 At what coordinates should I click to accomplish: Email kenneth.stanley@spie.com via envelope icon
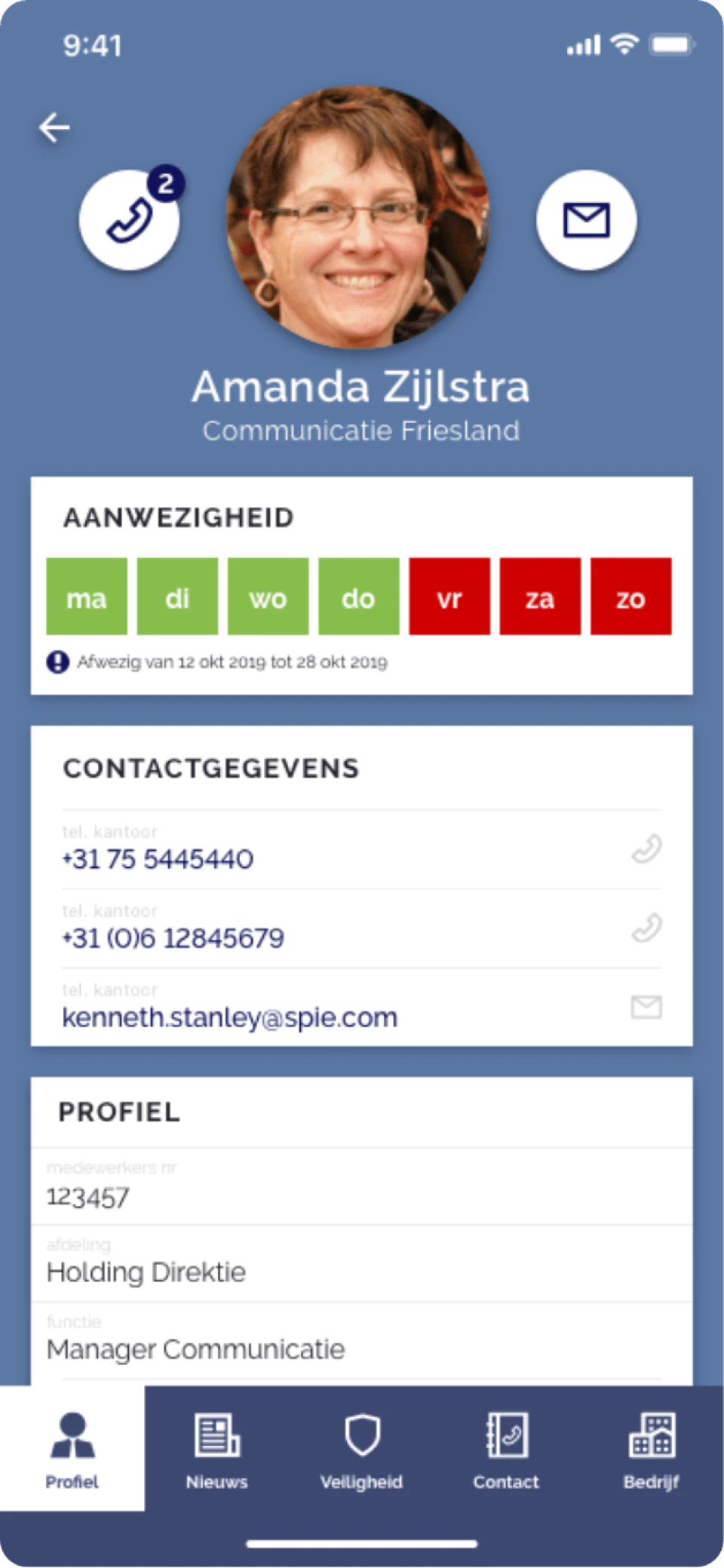coord(646,1007)
